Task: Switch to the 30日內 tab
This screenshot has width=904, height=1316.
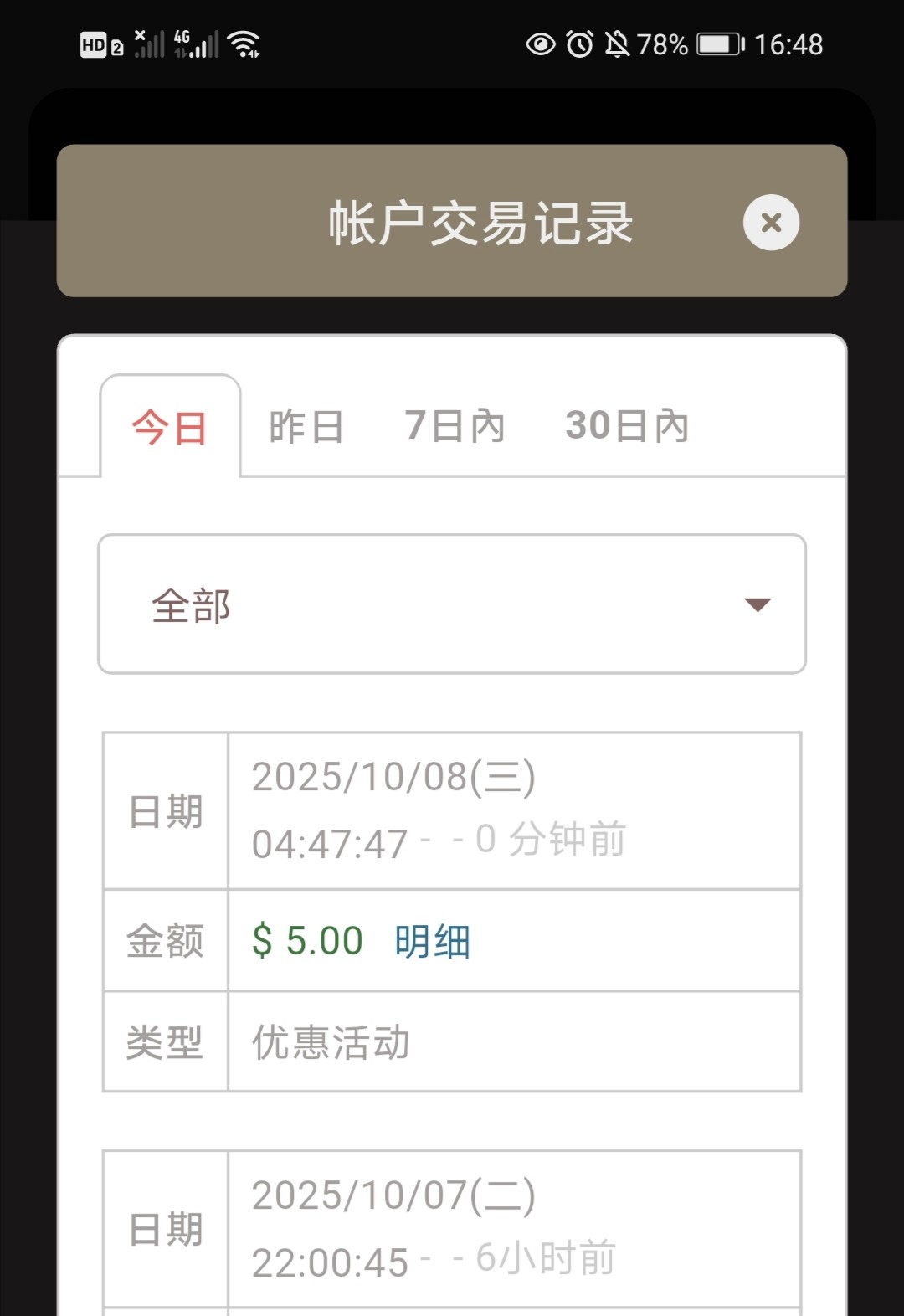Action: [627, 426]
